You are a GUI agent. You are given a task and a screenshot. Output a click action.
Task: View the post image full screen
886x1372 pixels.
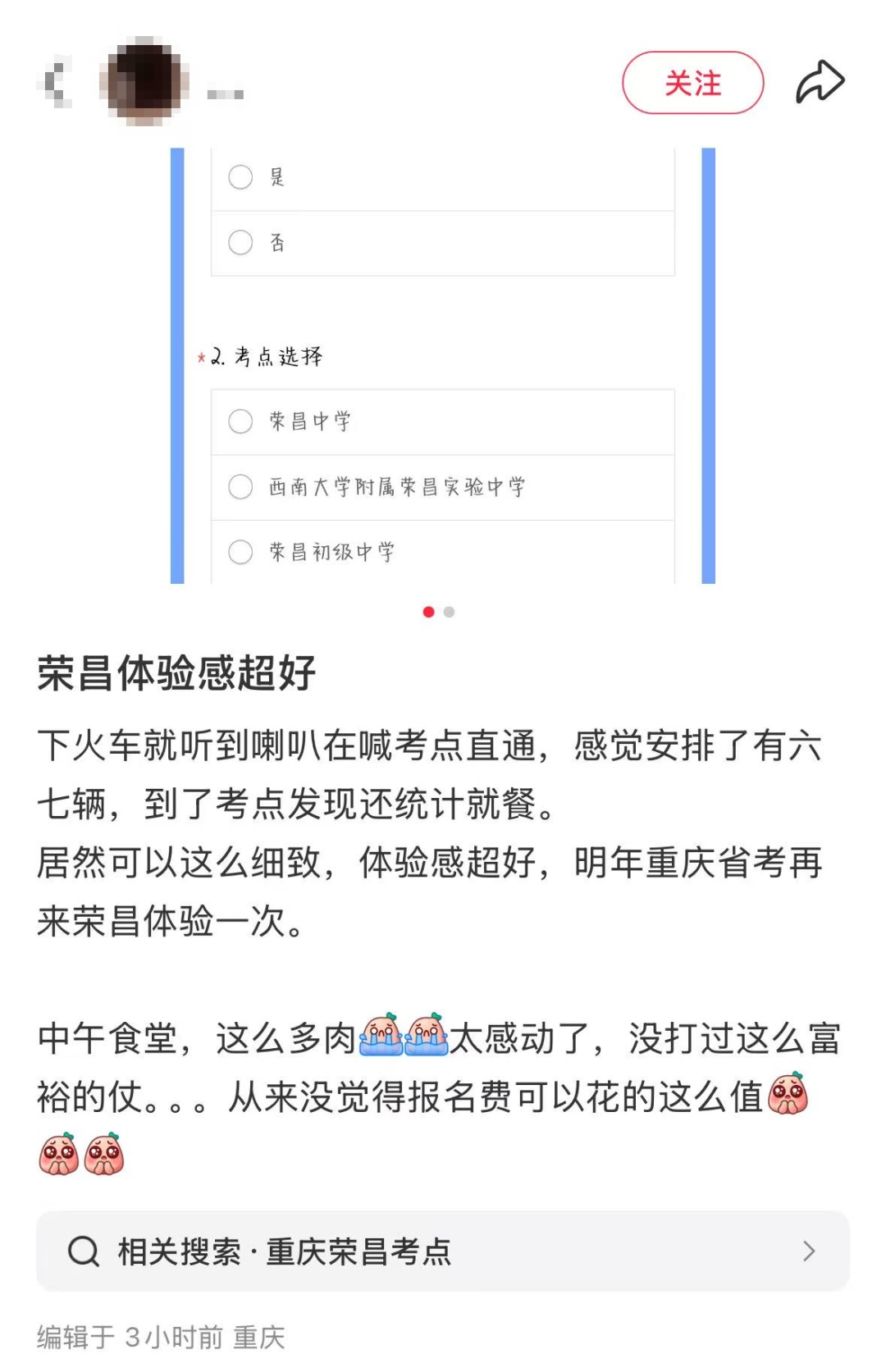[443, 366]
